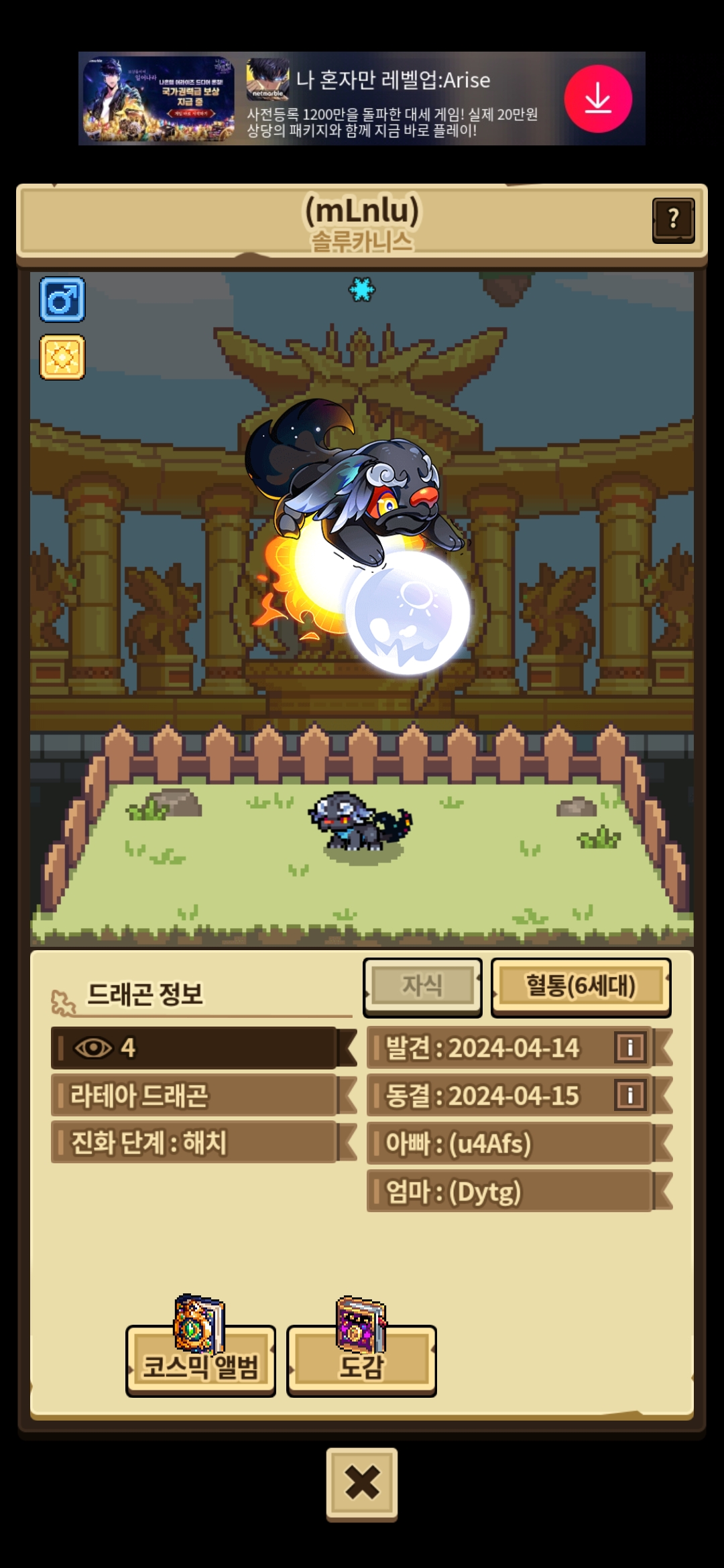Image resolution: width=724 pixels, height=1568 pixels.
Task: Open the 코스믹 앨범 album
Action: click(x=200, y=1363)
